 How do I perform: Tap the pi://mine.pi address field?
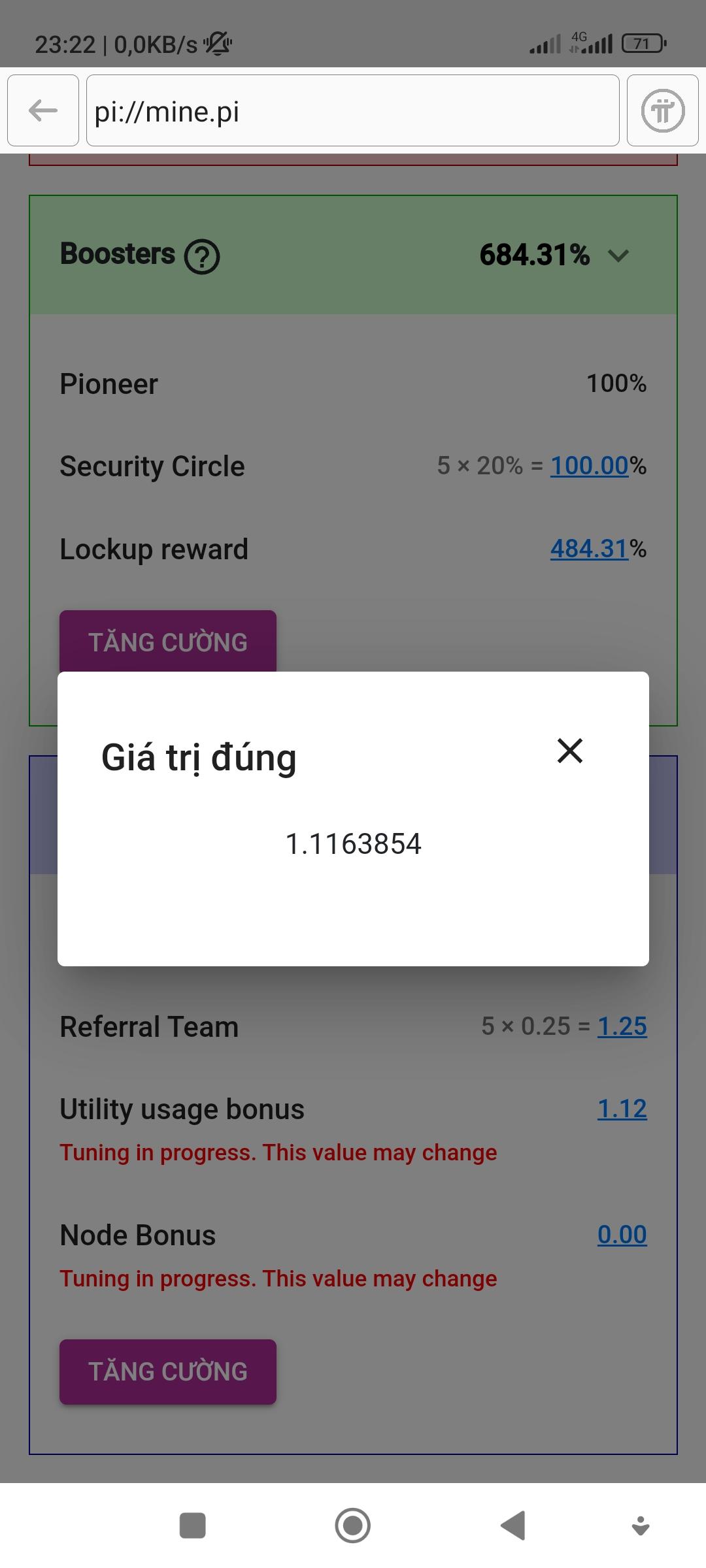tap(352, 110)
